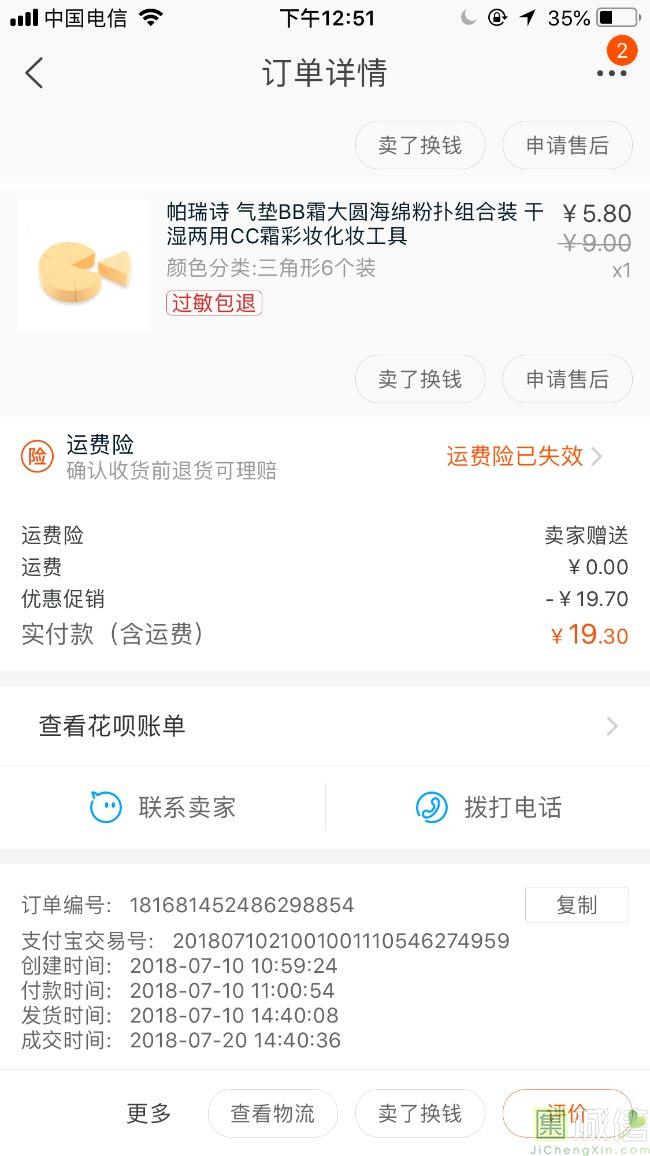Image resolution: width=650 pixels, height=1156 pixels.
Task: Open 运费险已失效 details
Action: pyautogui.click(x=523, y=456)
